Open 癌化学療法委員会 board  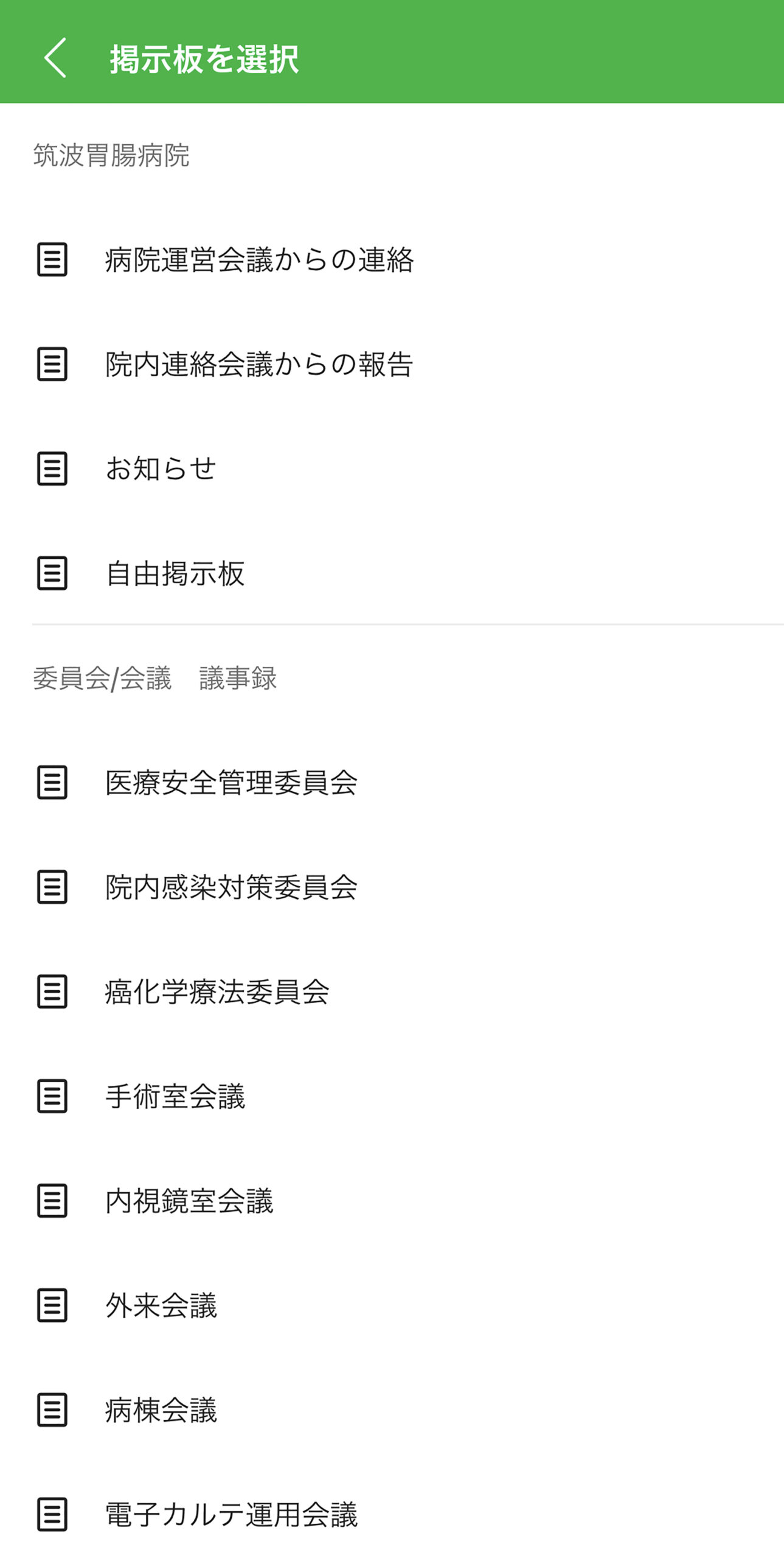(217, 992)
